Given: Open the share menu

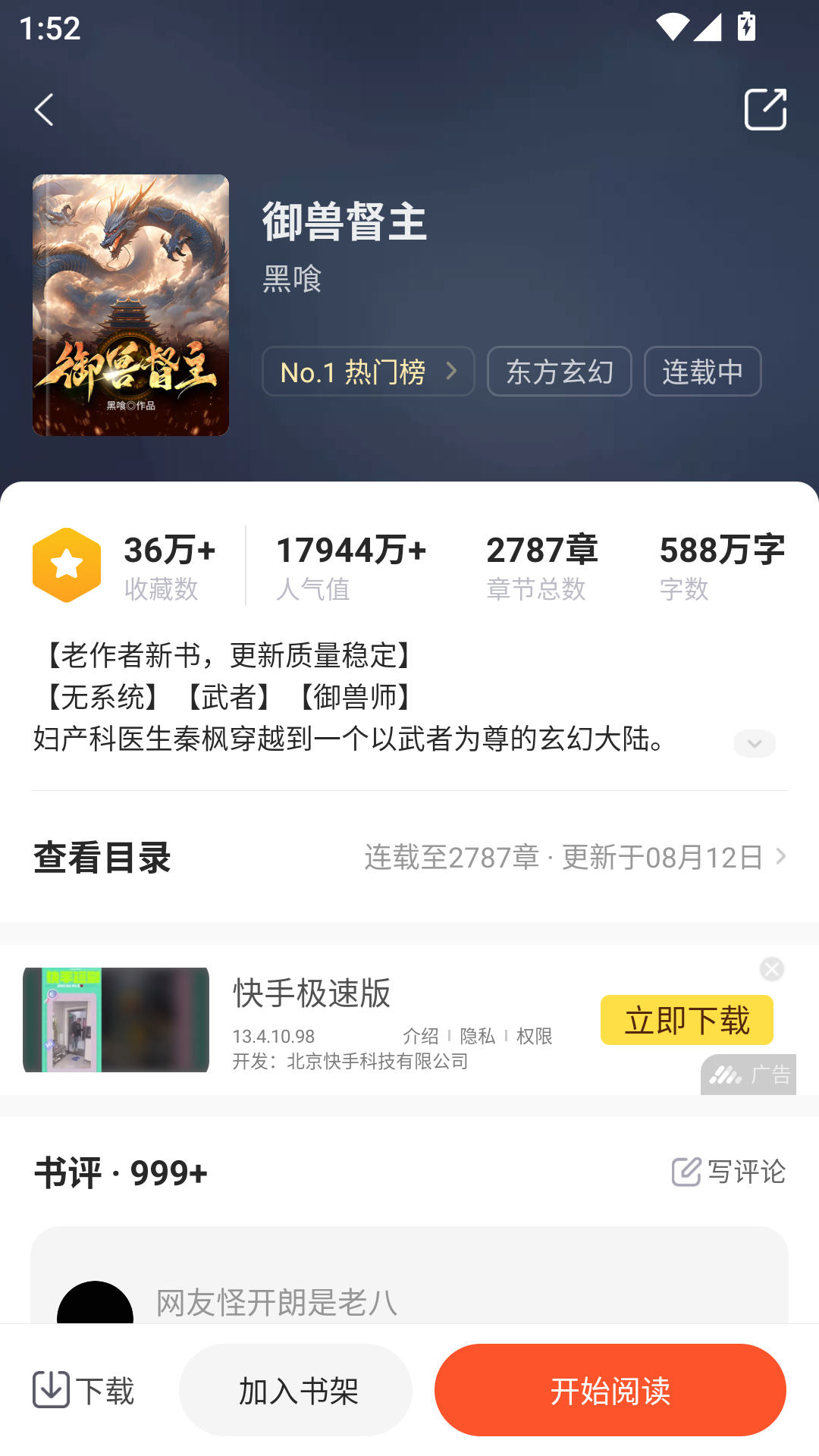Looking at the screenshot, I should click(x=765, y=108).
